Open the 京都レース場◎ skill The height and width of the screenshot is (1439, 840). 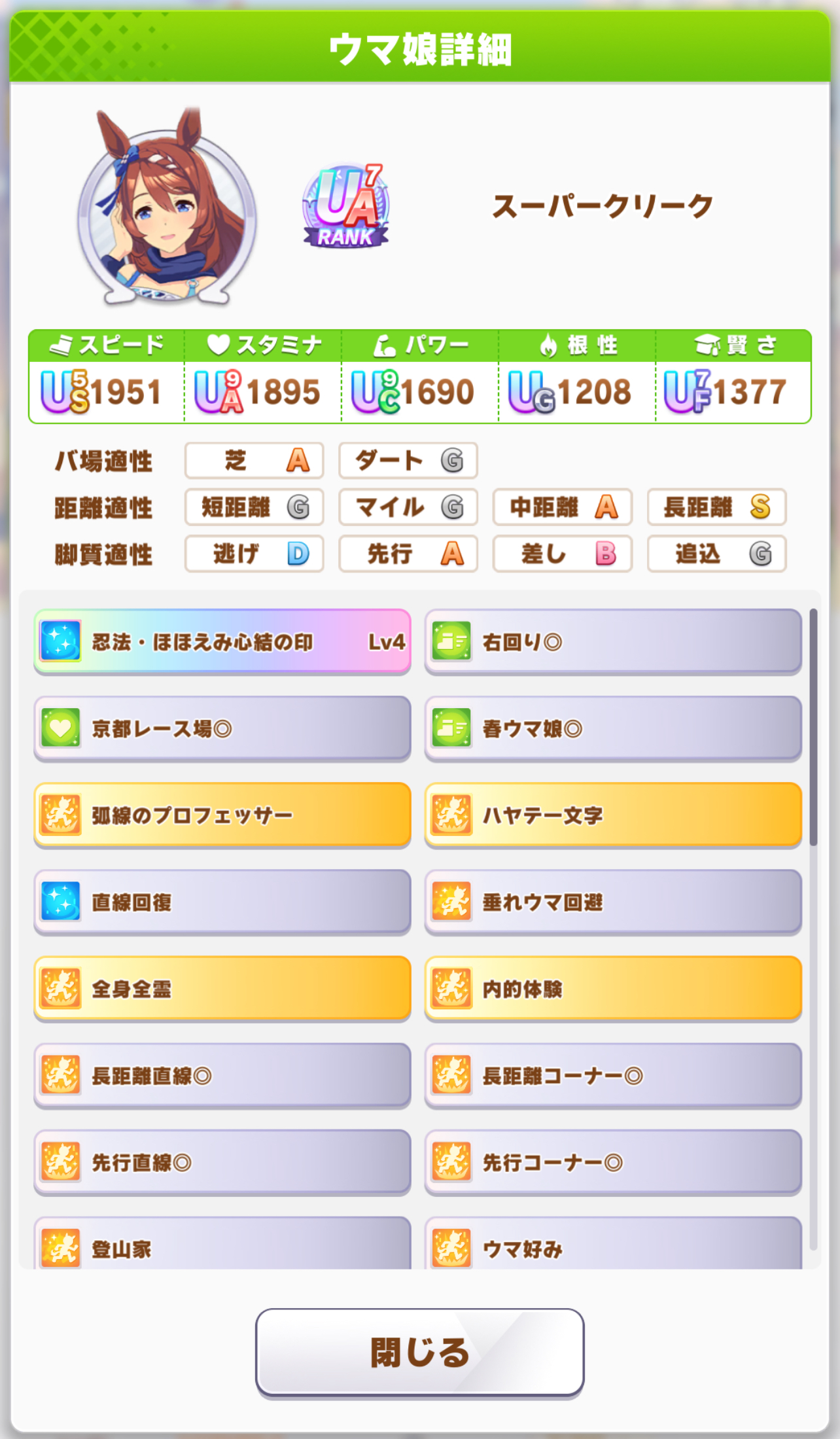pos(222,728)
